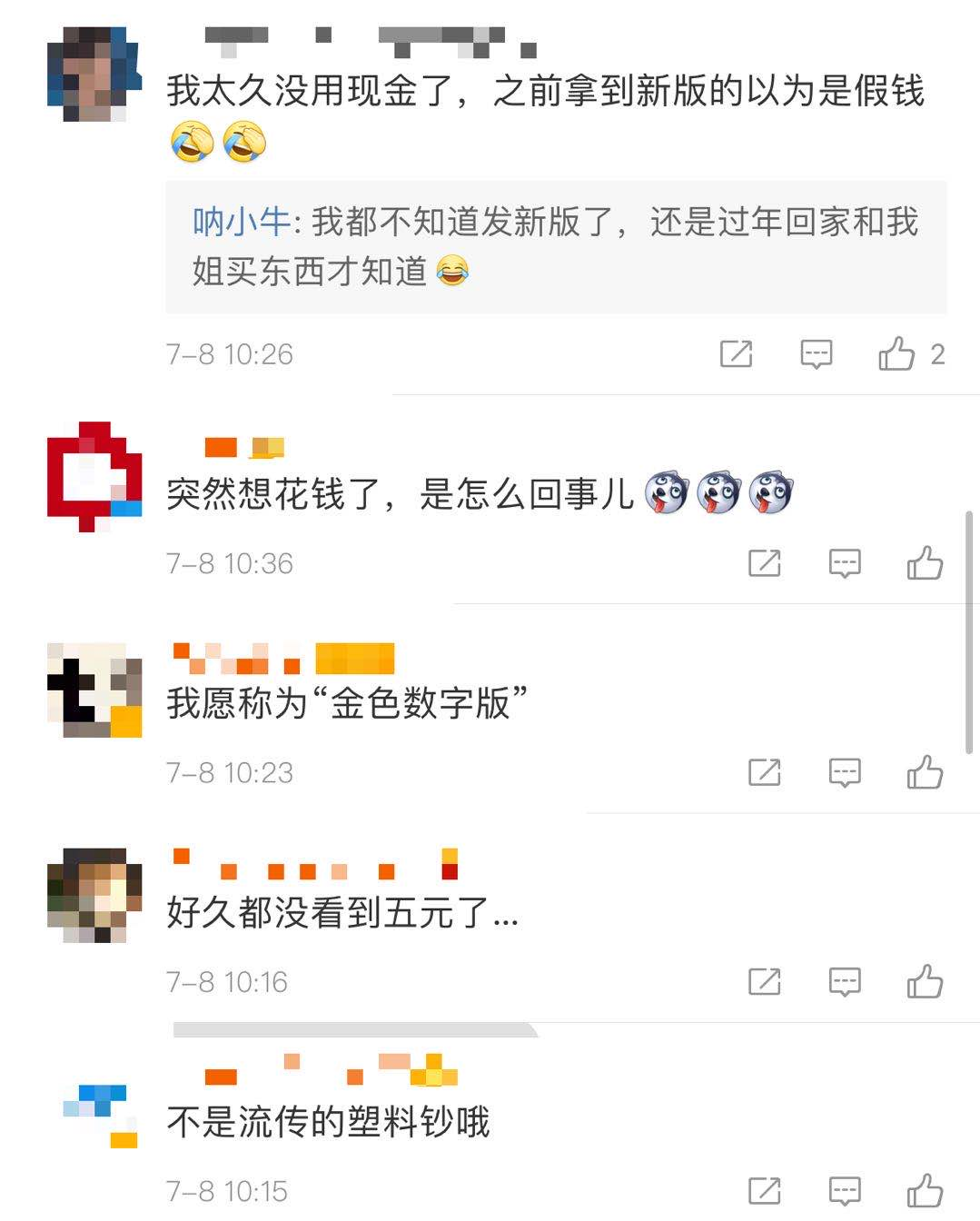Repost the 好久都没看到五元了 comment

tap(764, 981)
